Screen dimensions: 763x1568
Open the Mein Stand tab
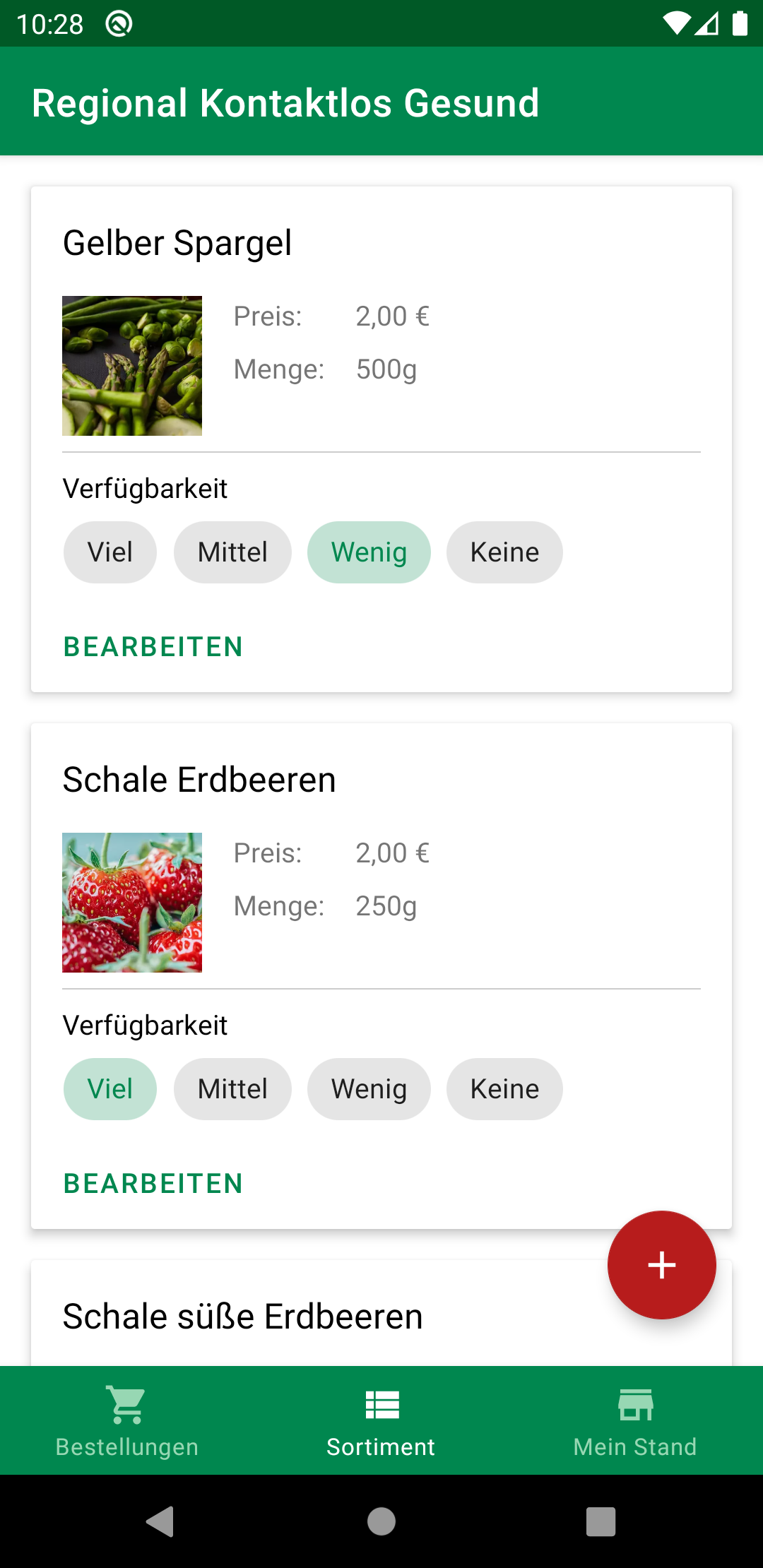tap(635, 1420)
